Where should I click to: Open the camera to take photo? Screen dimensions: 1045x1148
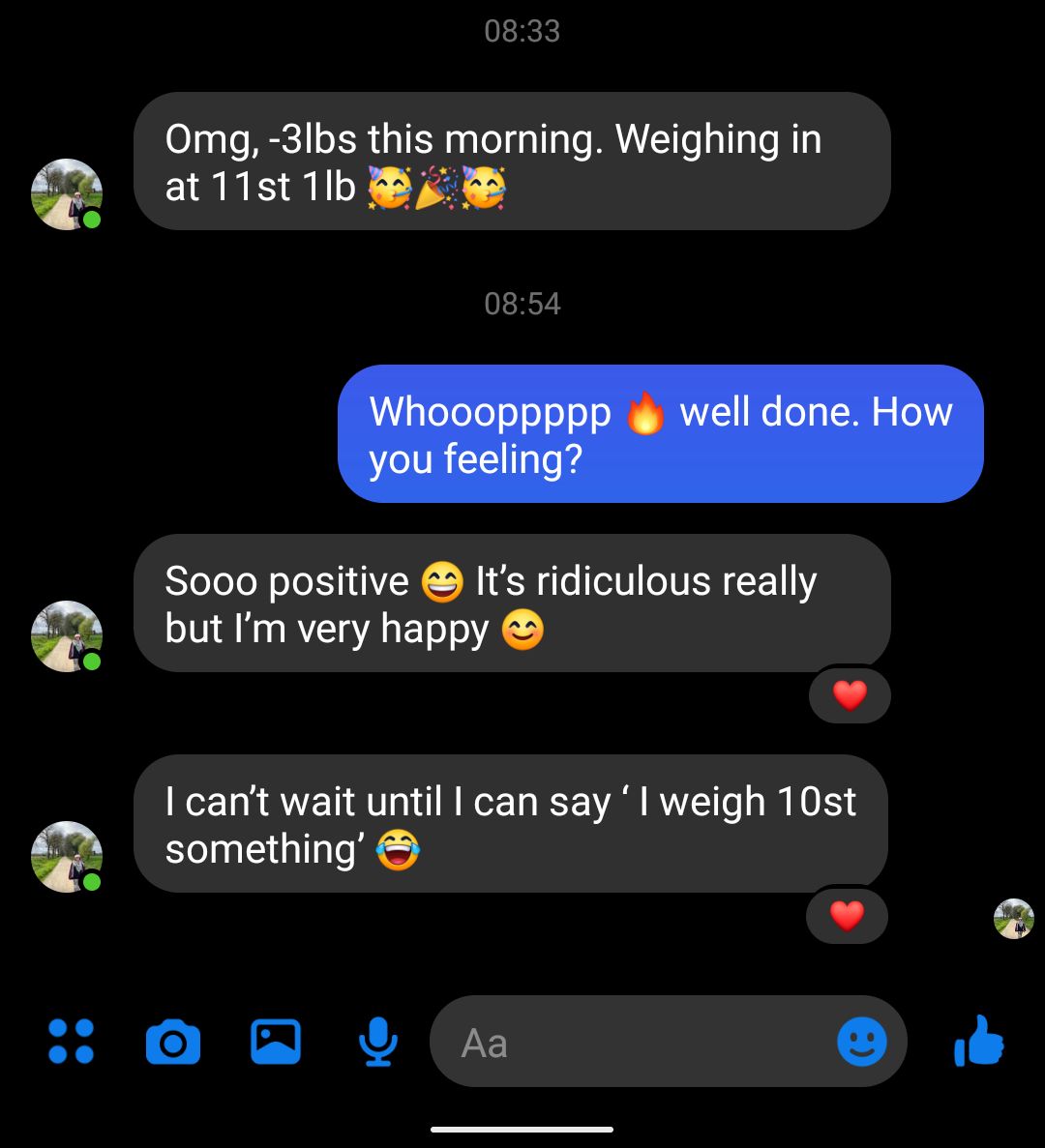coord(173,1043)
